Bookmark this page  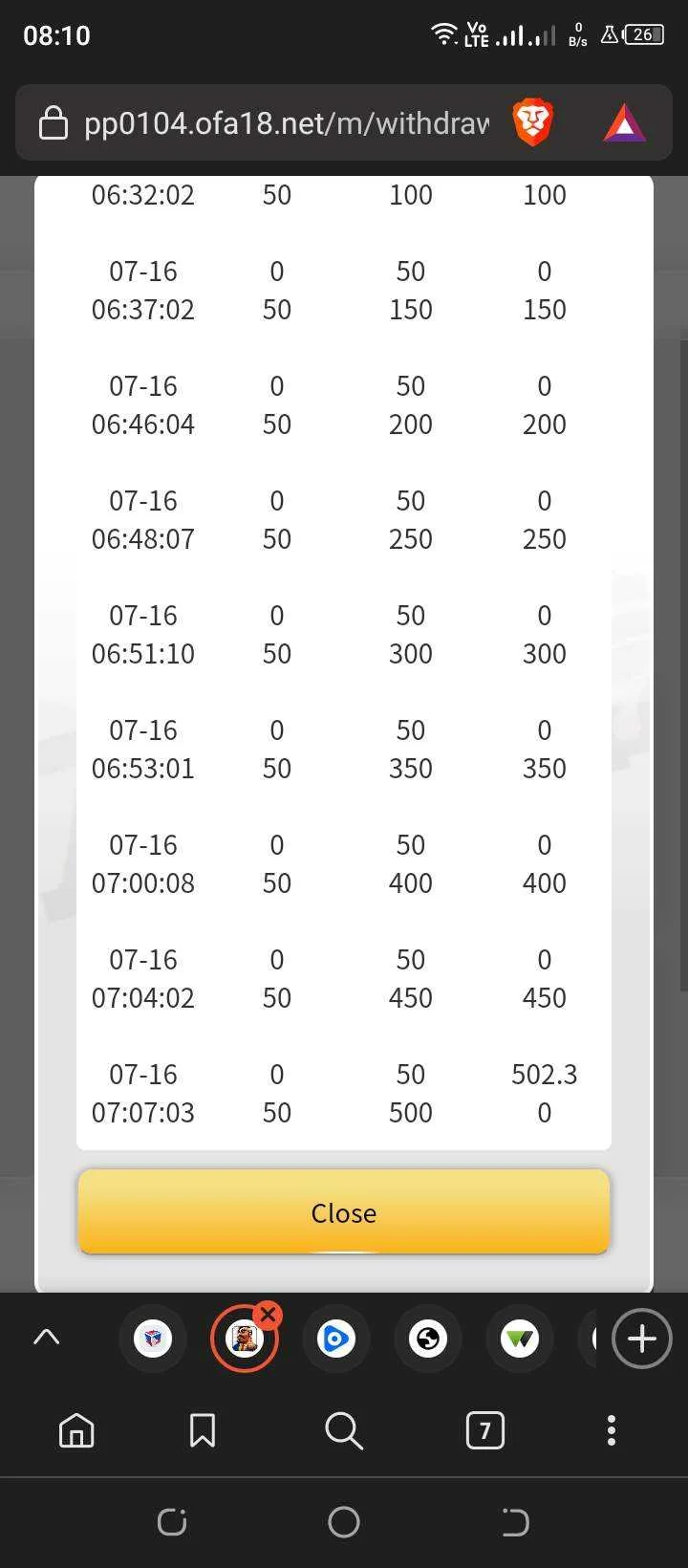(x=203, y=1430)
